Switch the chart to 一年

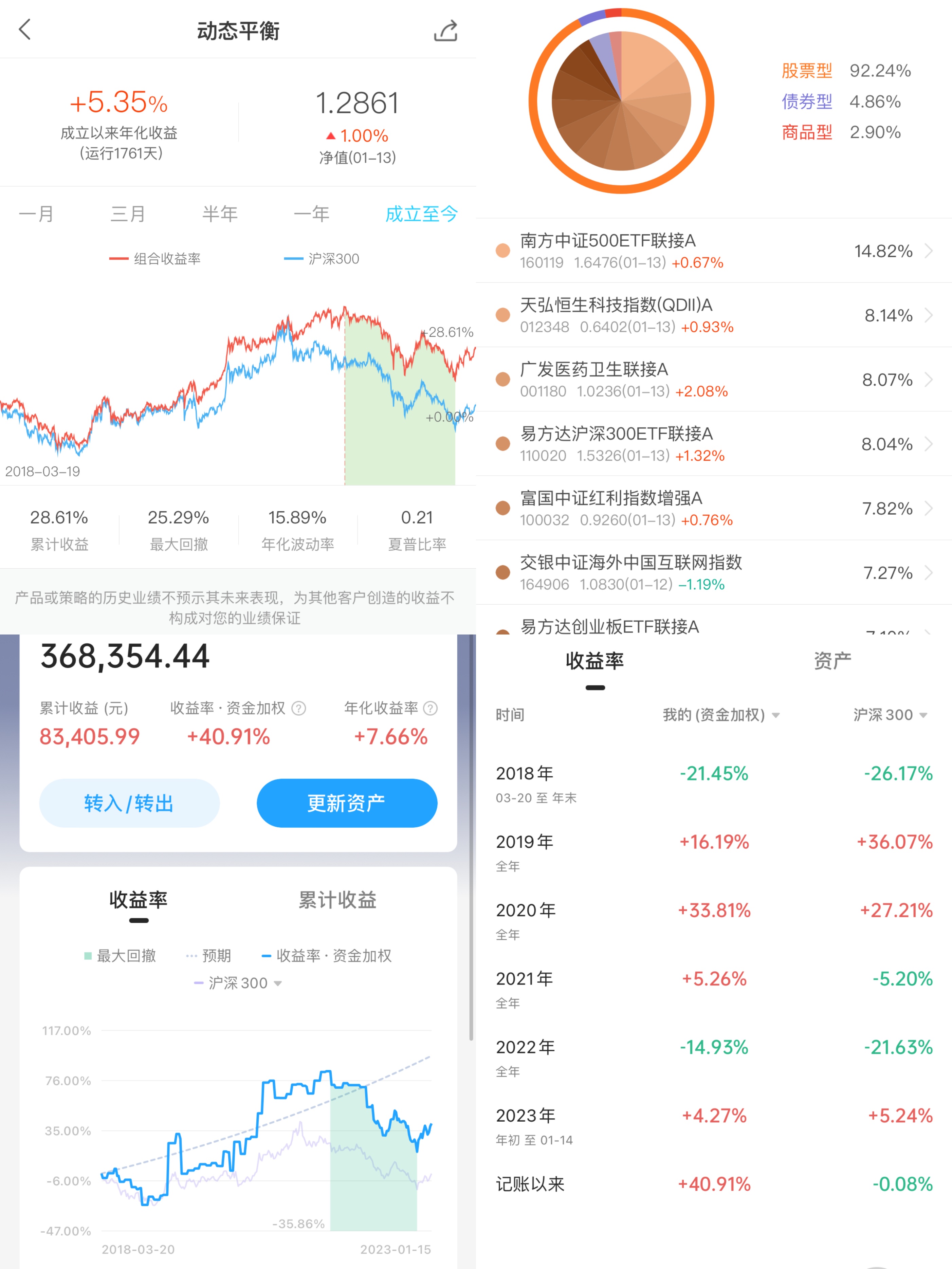tap(311, 214)
